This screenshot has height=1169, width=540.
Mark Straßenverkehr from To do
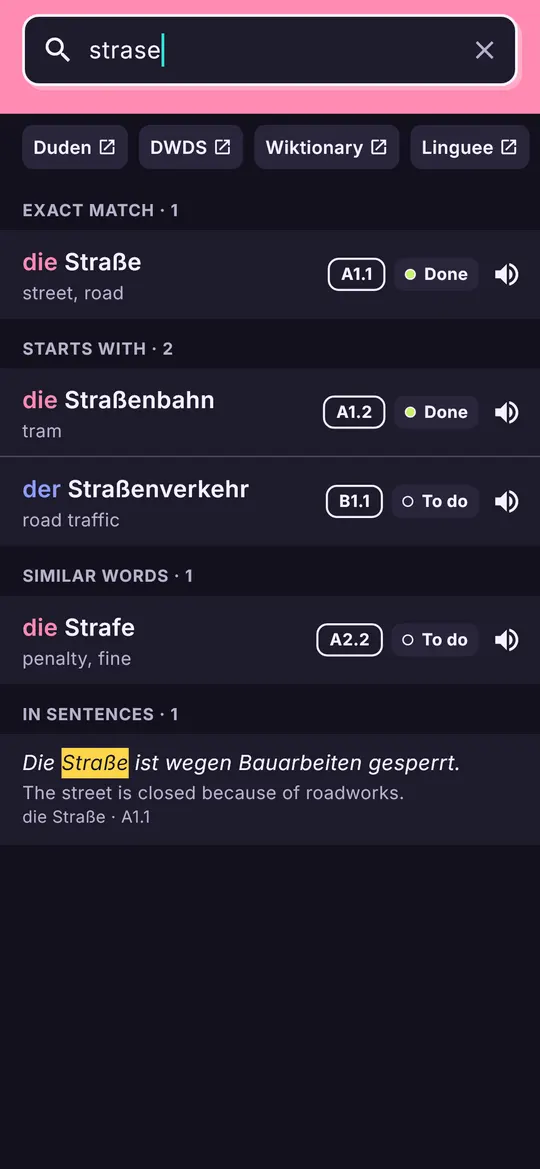(x=436, y=502)
